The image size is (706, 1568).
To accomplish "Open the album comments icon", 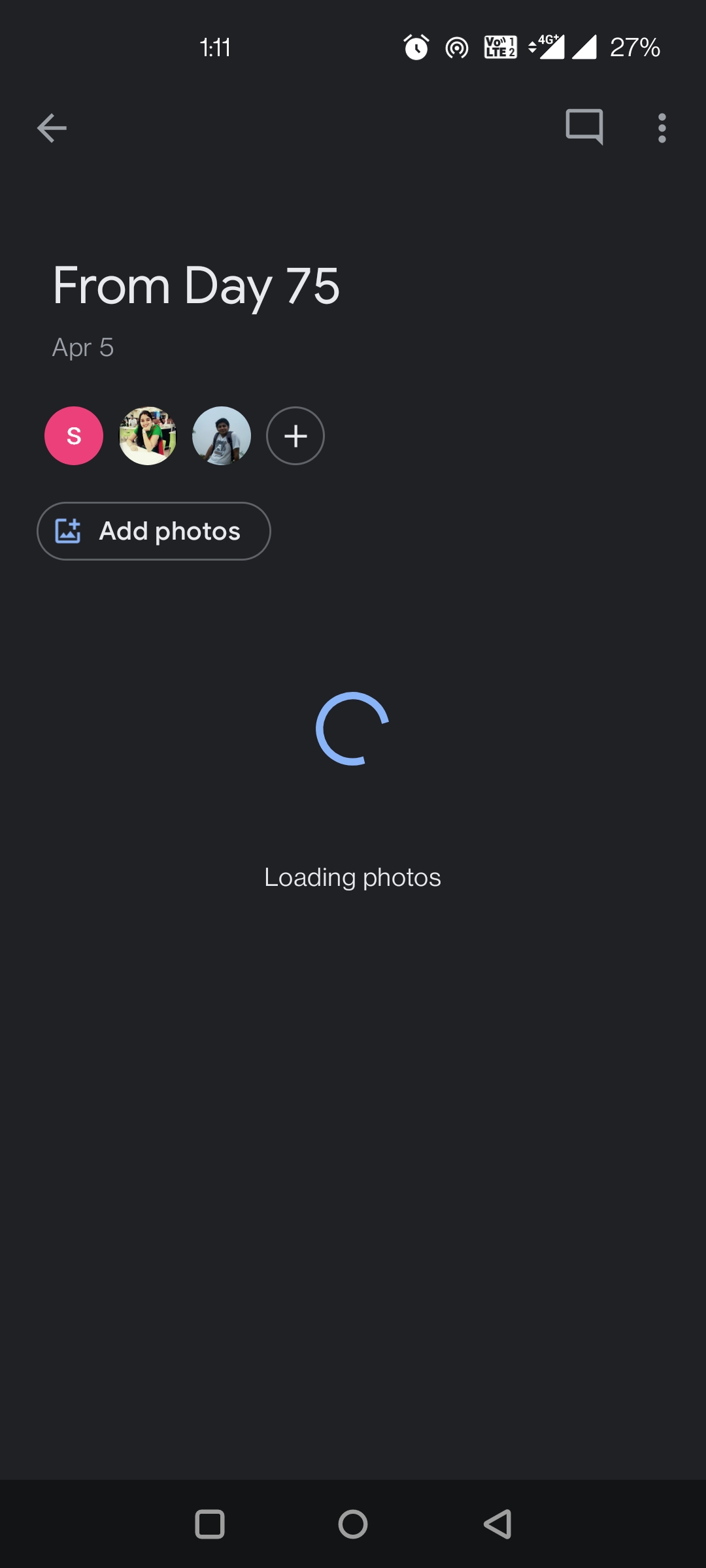I will click(x=584, y=127).
